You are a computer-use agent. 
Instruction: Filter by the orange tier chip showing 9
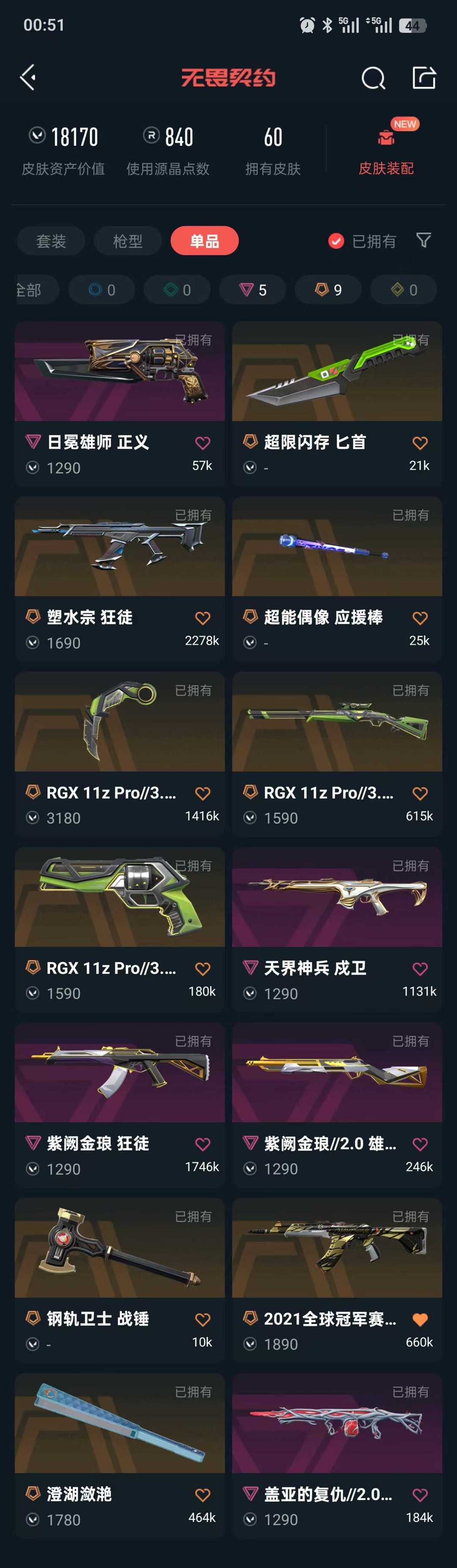point(328,290)
